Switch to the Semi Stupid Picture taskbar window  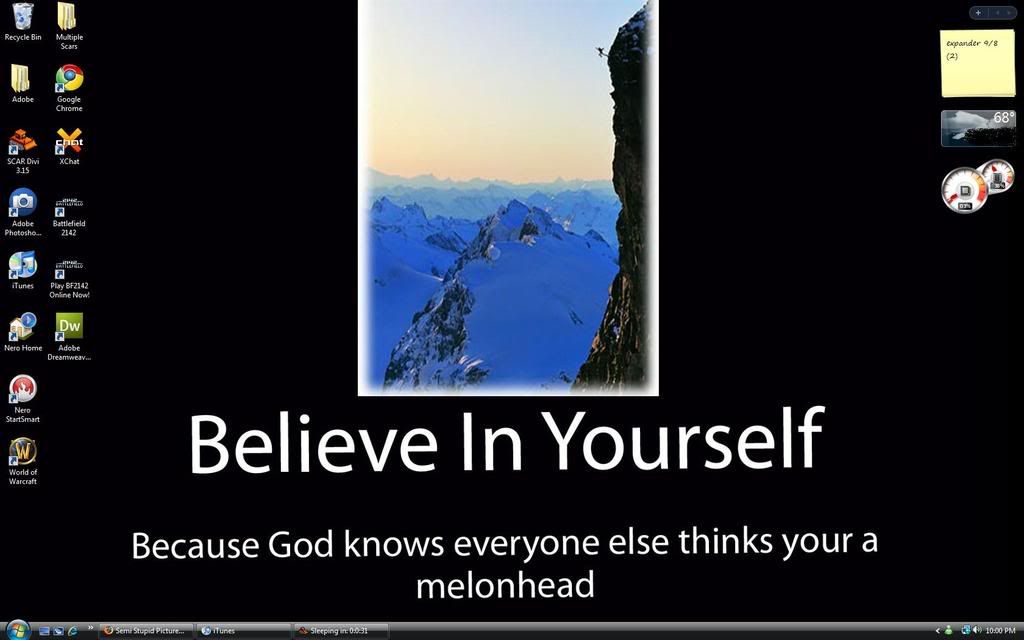146,631
